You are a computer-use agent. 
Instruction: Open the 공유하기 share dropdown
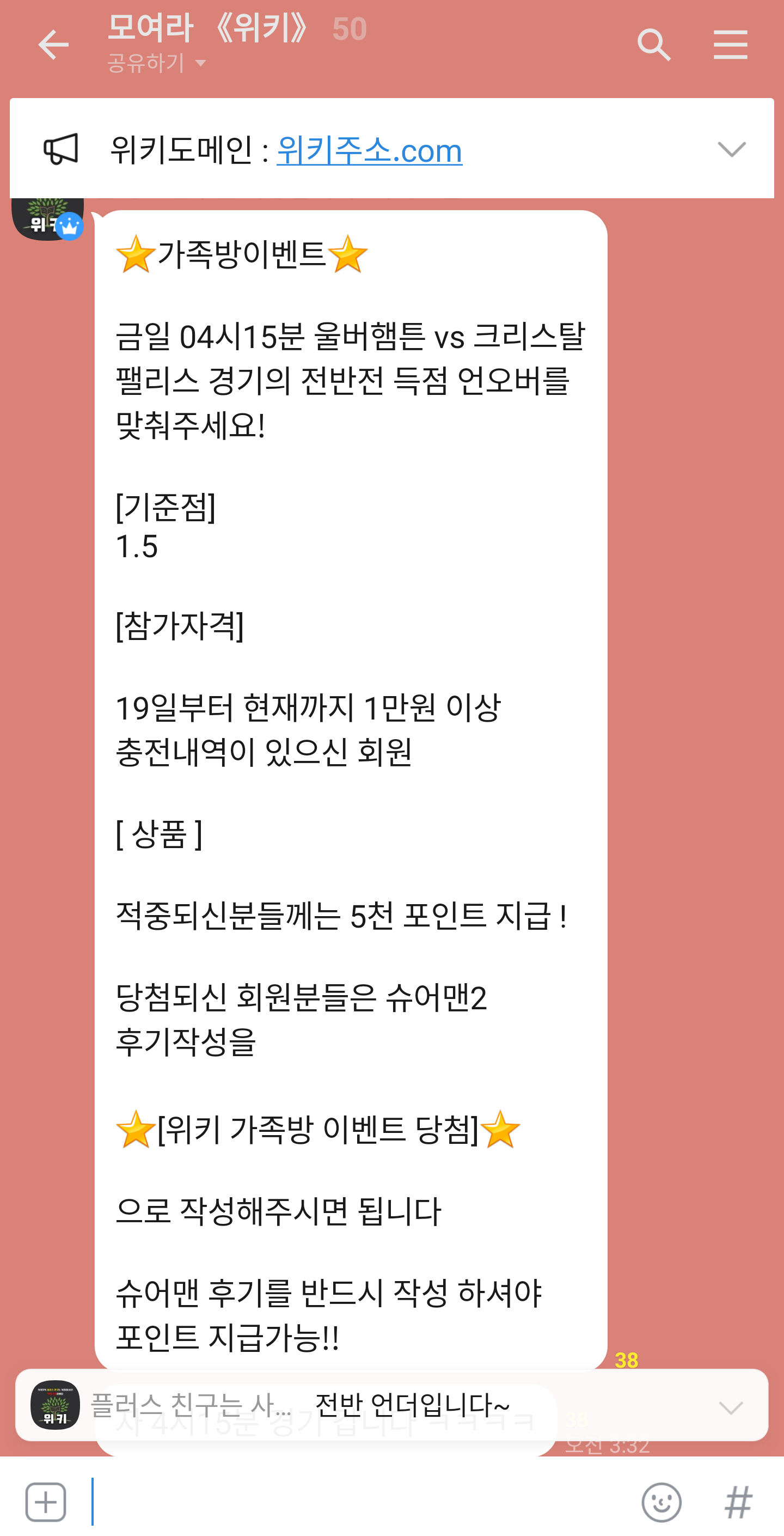pyautogui.click(x=157, y=63)
